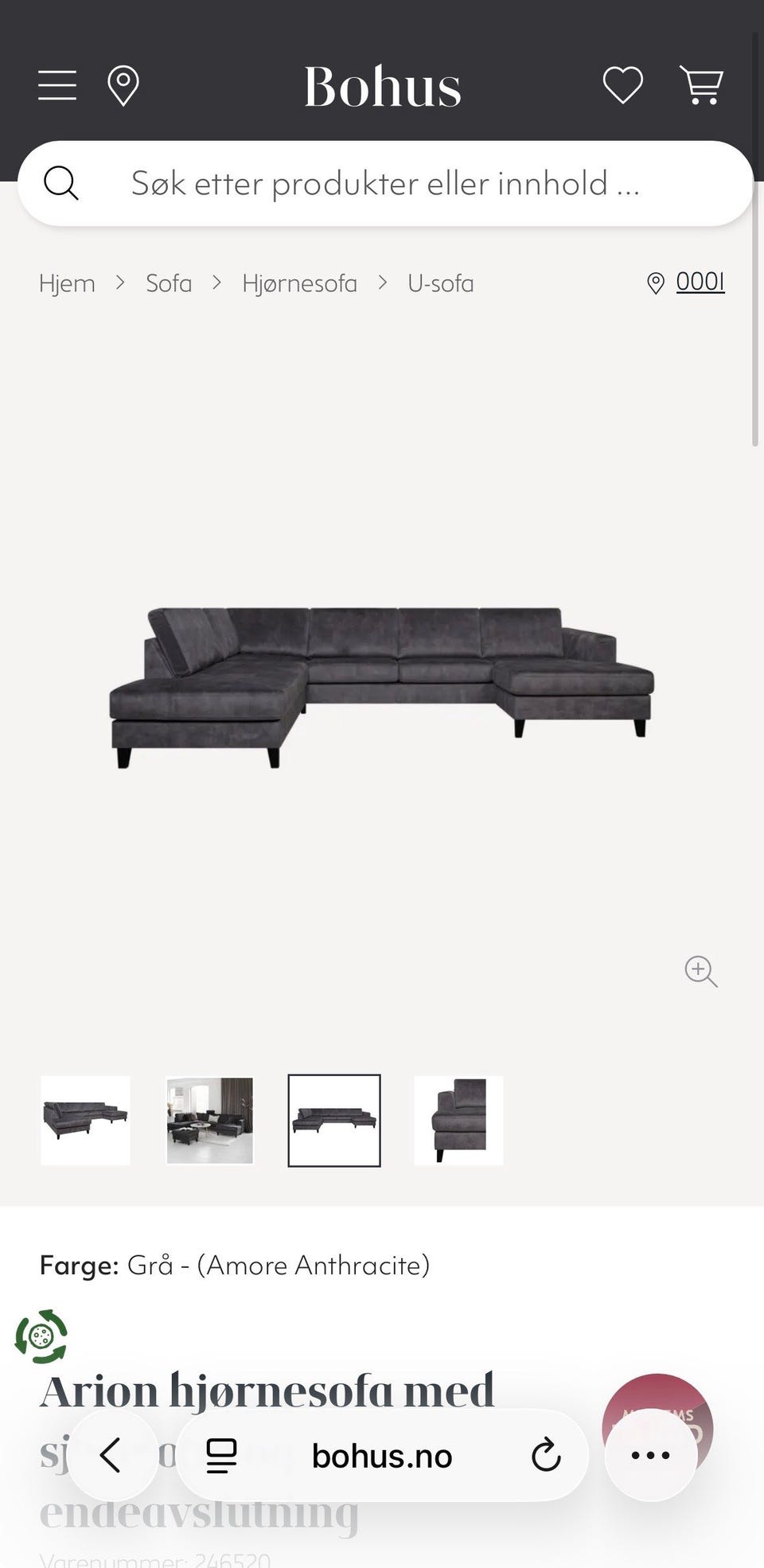Open the store locator pin in header
The height and width of the screenshot is (1568, 764).
click(123, 86)
